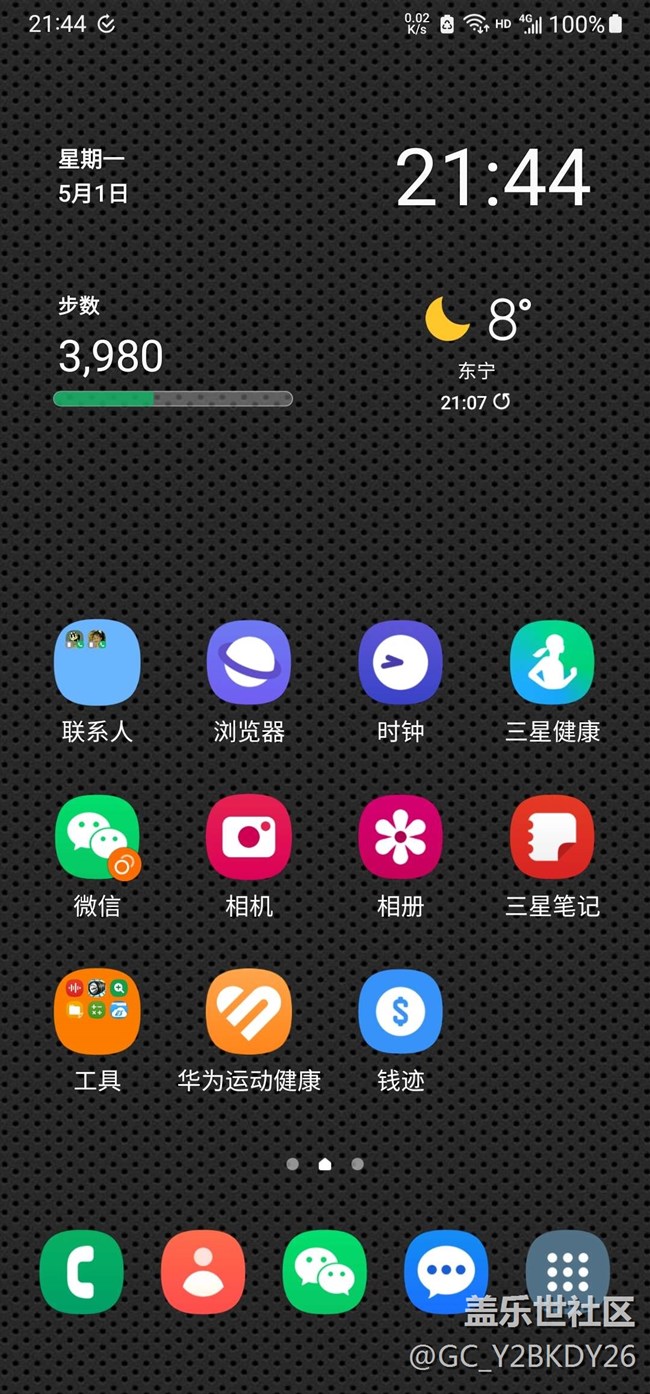Open the green phone dialer in dock
Viewport: 650px width, 1394px height.
[x=81, y=1272]
